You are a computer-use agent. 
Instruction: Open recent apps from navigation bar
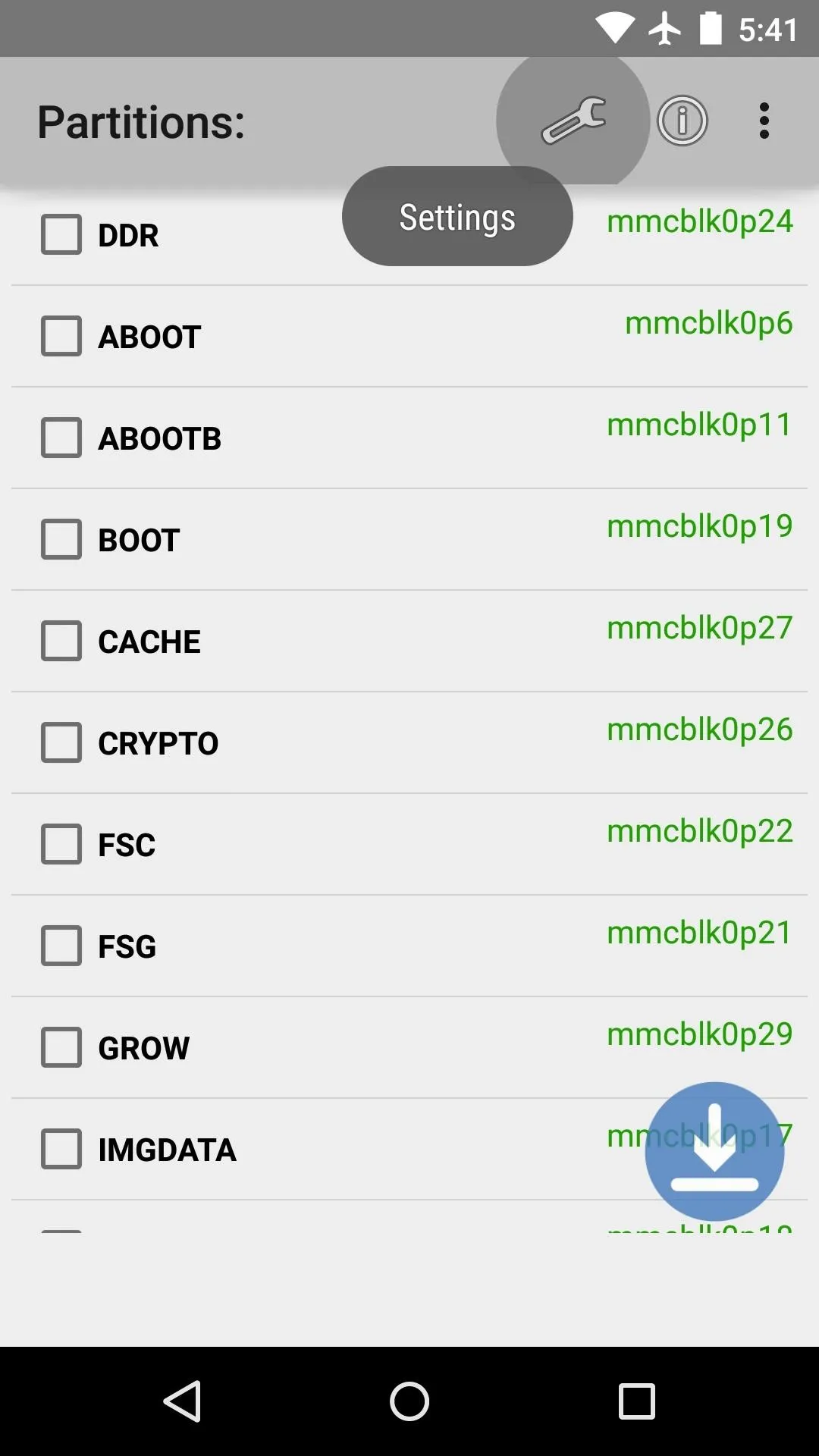pyautogui.click(x=636, y=1401)
